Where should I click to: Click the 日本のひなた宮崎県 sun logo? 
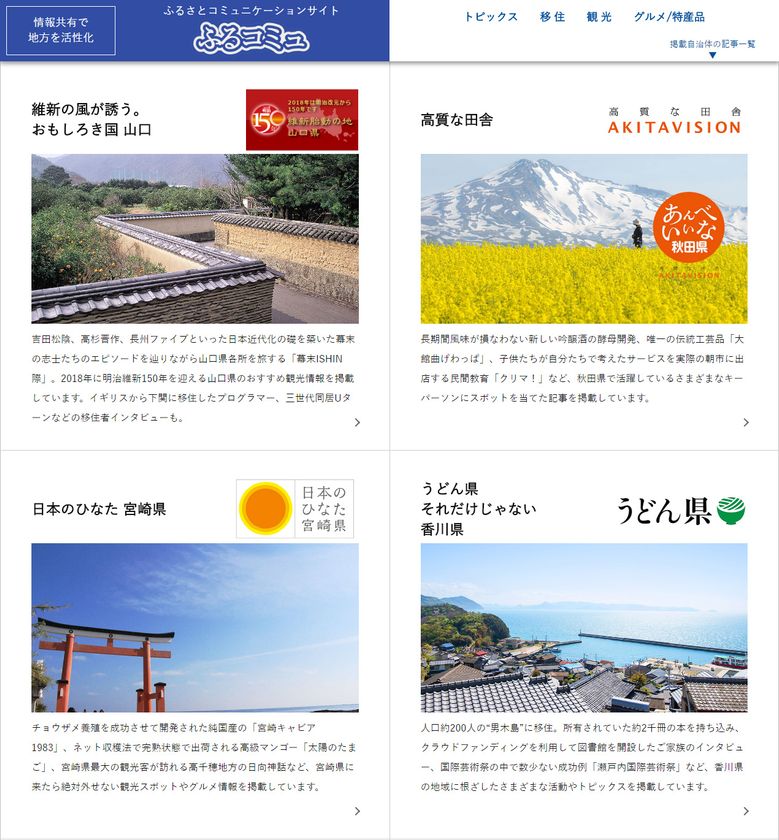tap(267, 506)
